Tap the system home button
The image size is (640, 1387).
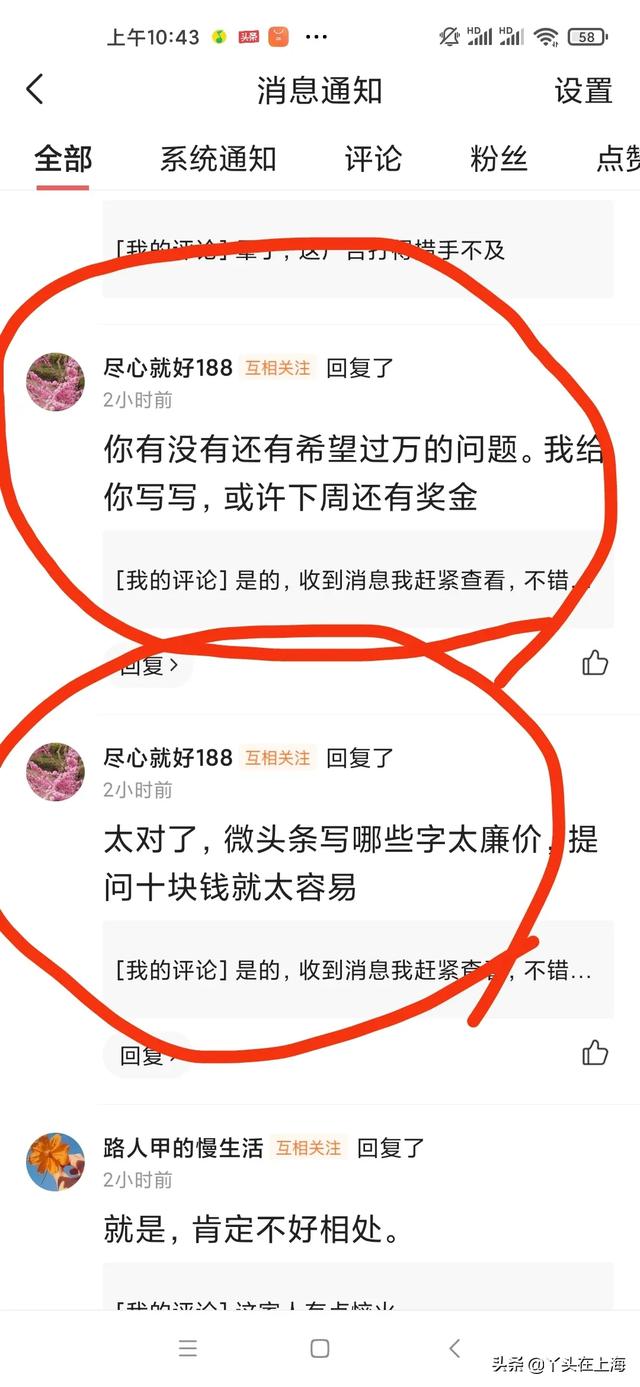(320, 1348)
